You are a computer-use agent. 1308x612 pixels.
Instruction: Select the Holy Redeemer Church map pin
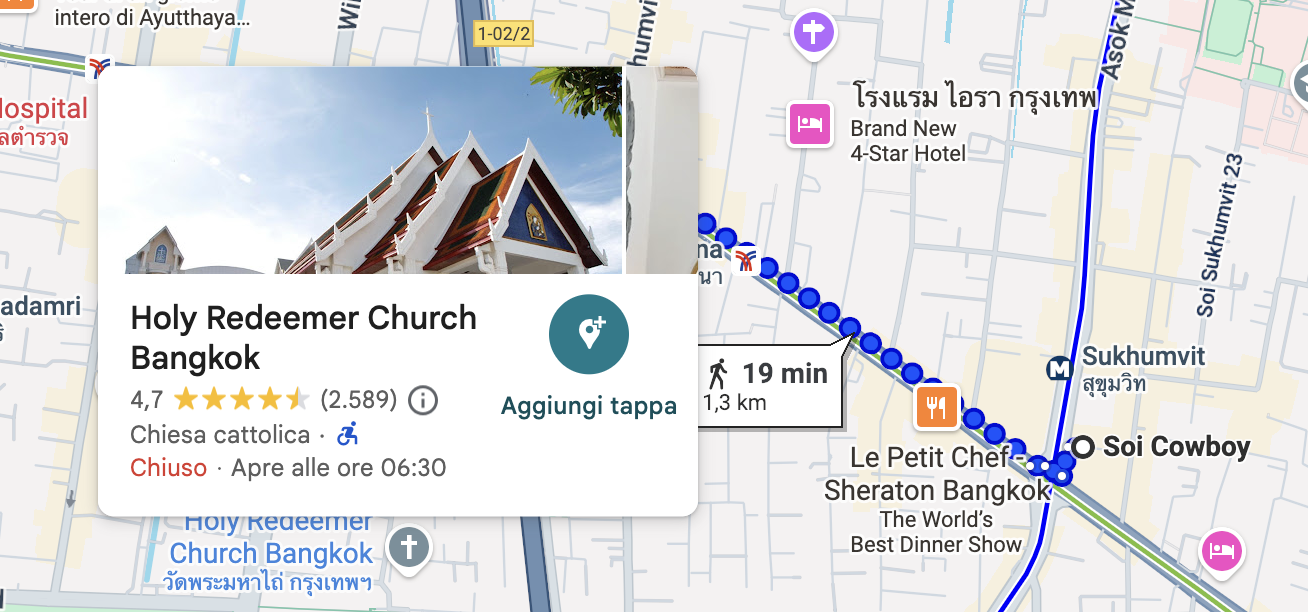408,547
